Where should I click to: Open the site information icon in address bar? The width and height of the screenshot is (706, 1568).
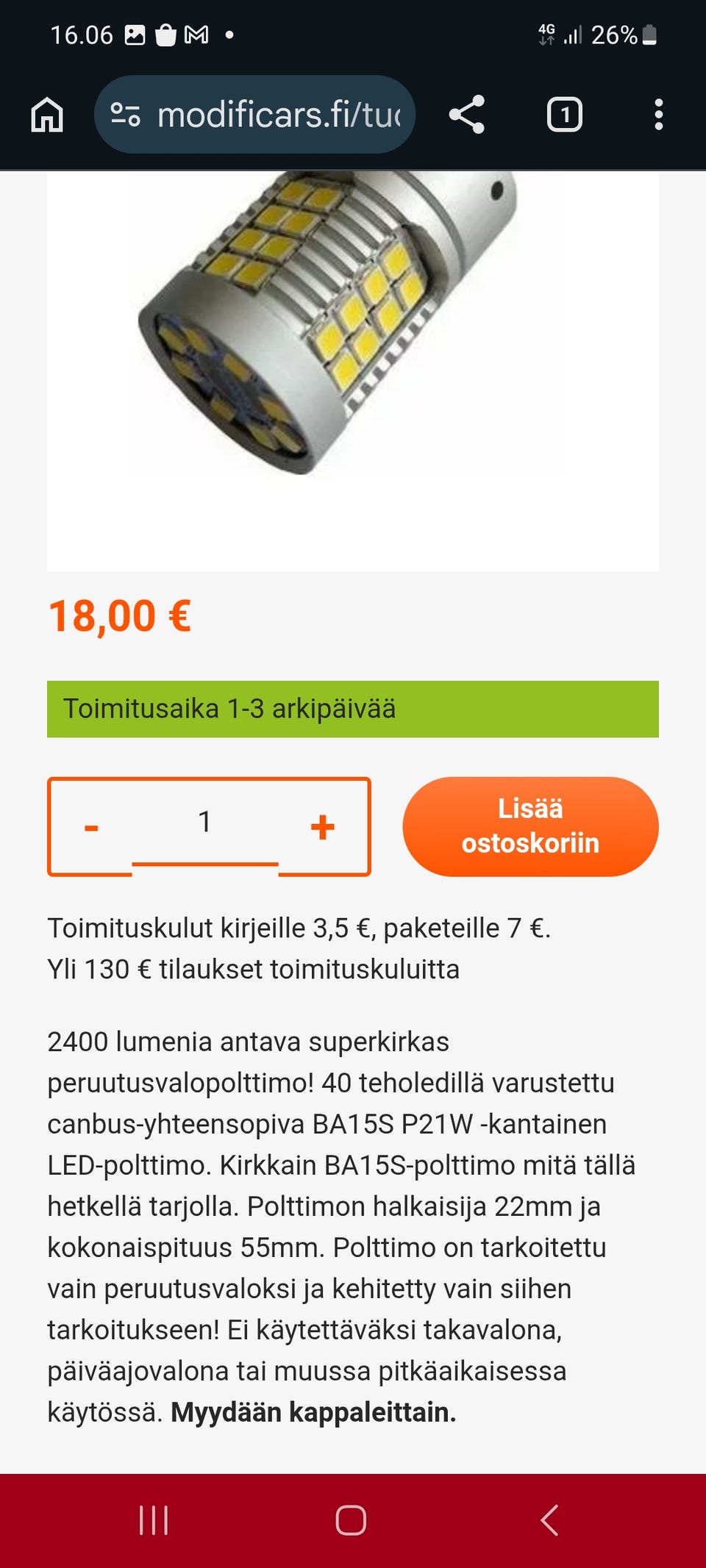(x=125, y=114)
